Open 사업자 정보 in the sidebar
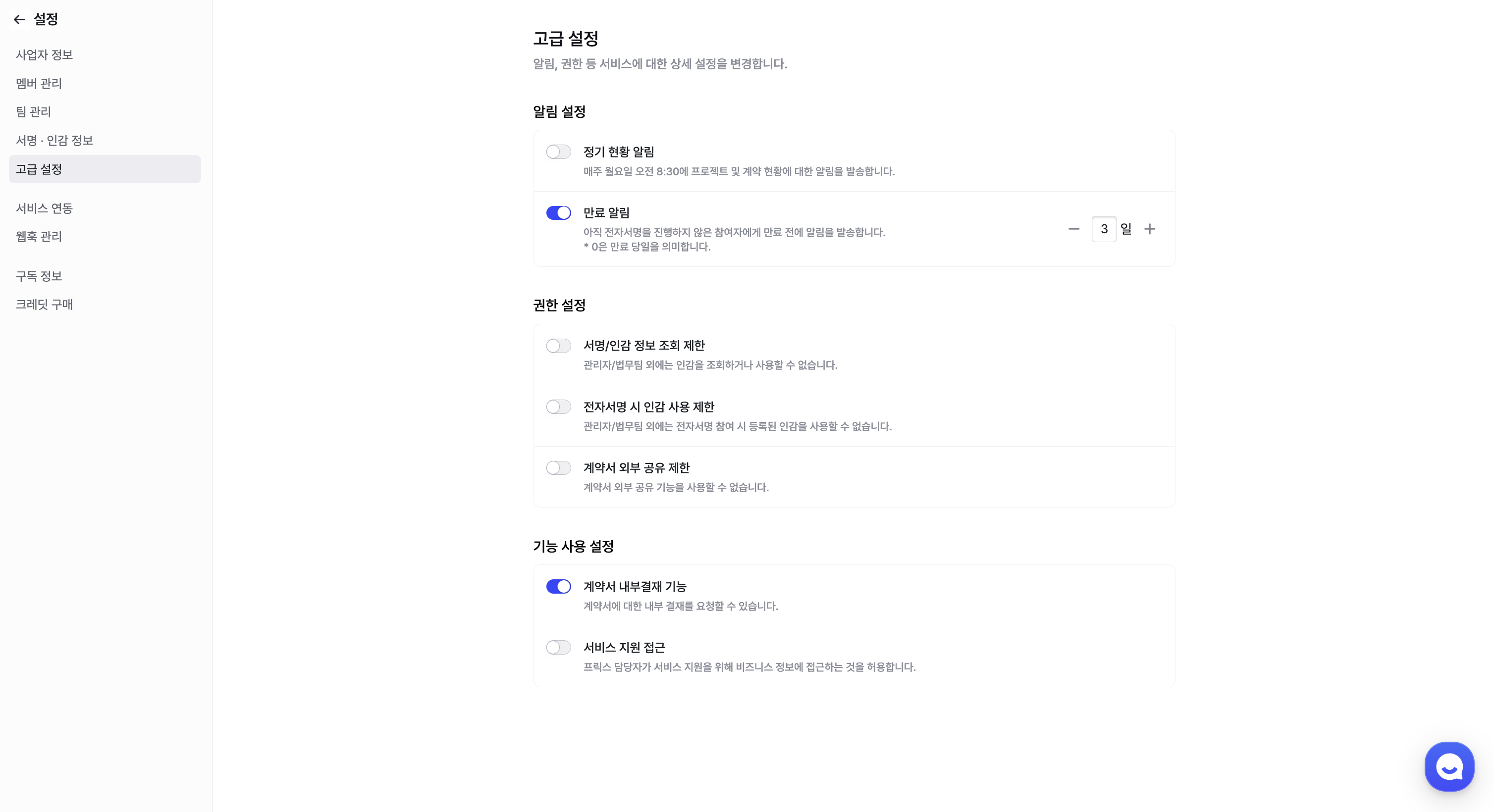Image resolution: width=1494 pixels, height=812 pixels. click(44, 55)
